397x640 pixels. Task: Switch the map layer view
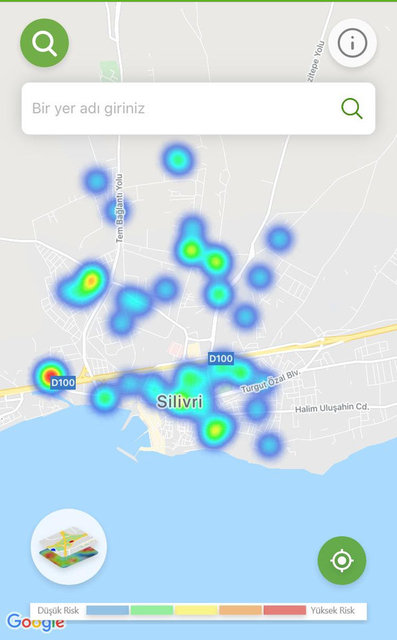point(69,546)
